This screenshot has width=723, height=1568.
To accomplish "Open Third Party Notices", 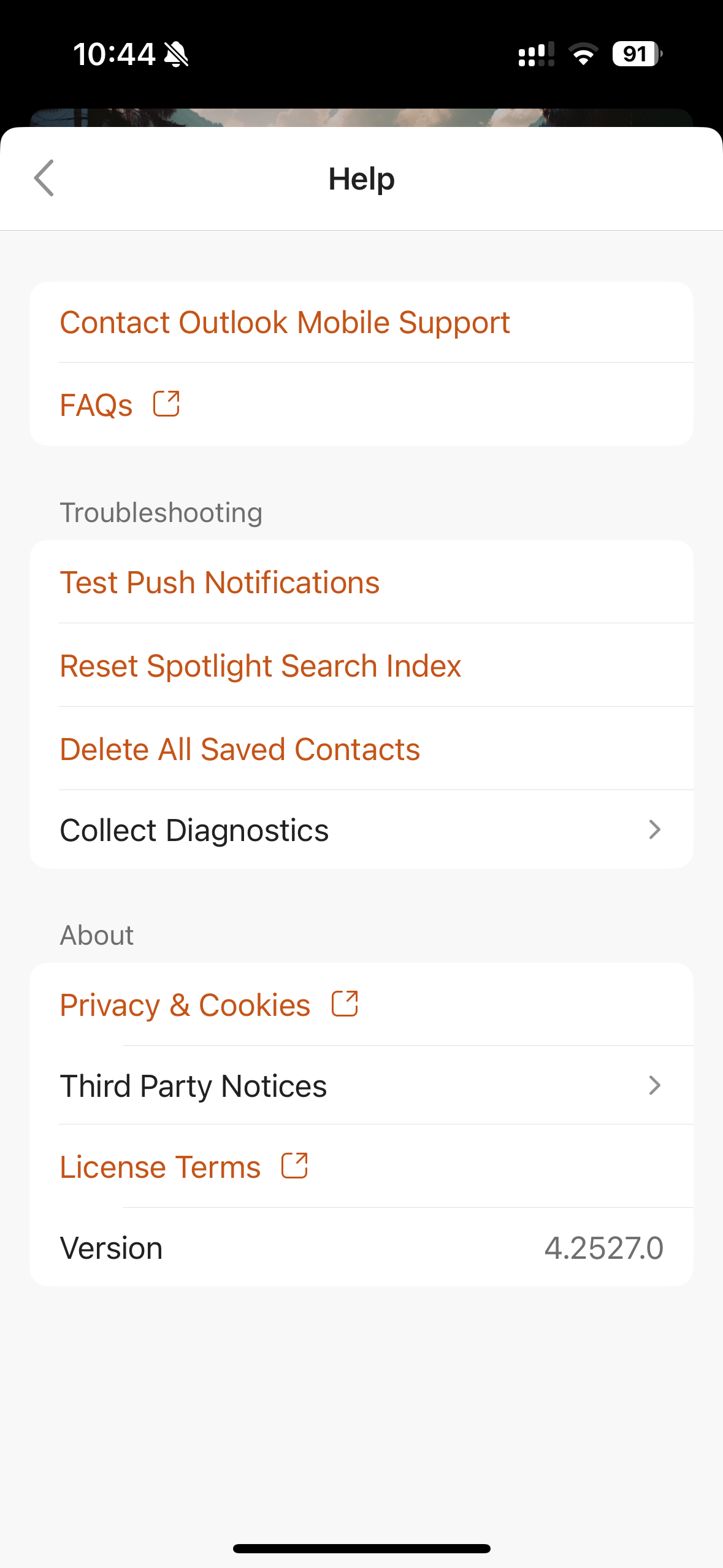I will point(361,1086).
